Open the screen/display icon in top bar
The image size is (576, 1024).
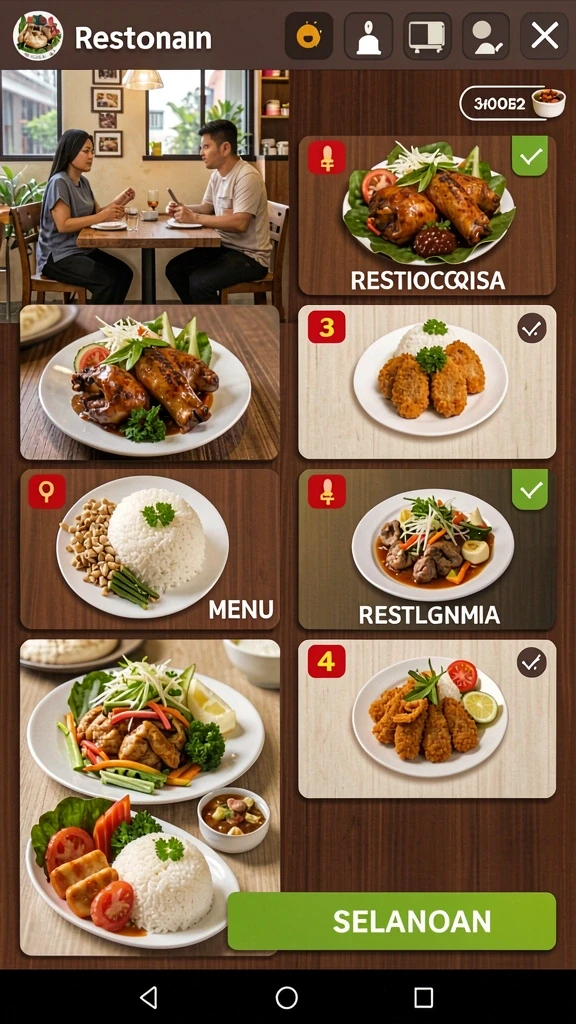coord(427,36)
